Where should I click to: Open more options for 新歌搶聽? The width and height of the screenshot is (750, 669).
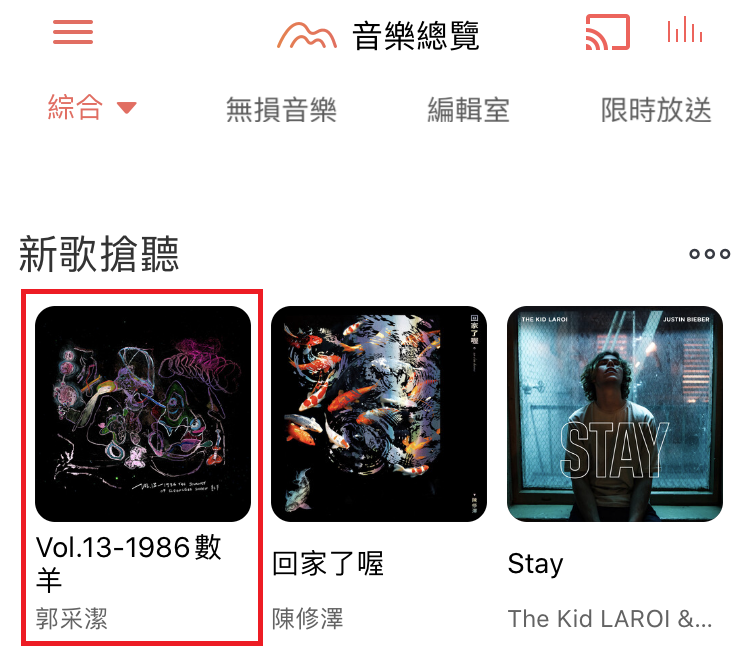point(710,254)
